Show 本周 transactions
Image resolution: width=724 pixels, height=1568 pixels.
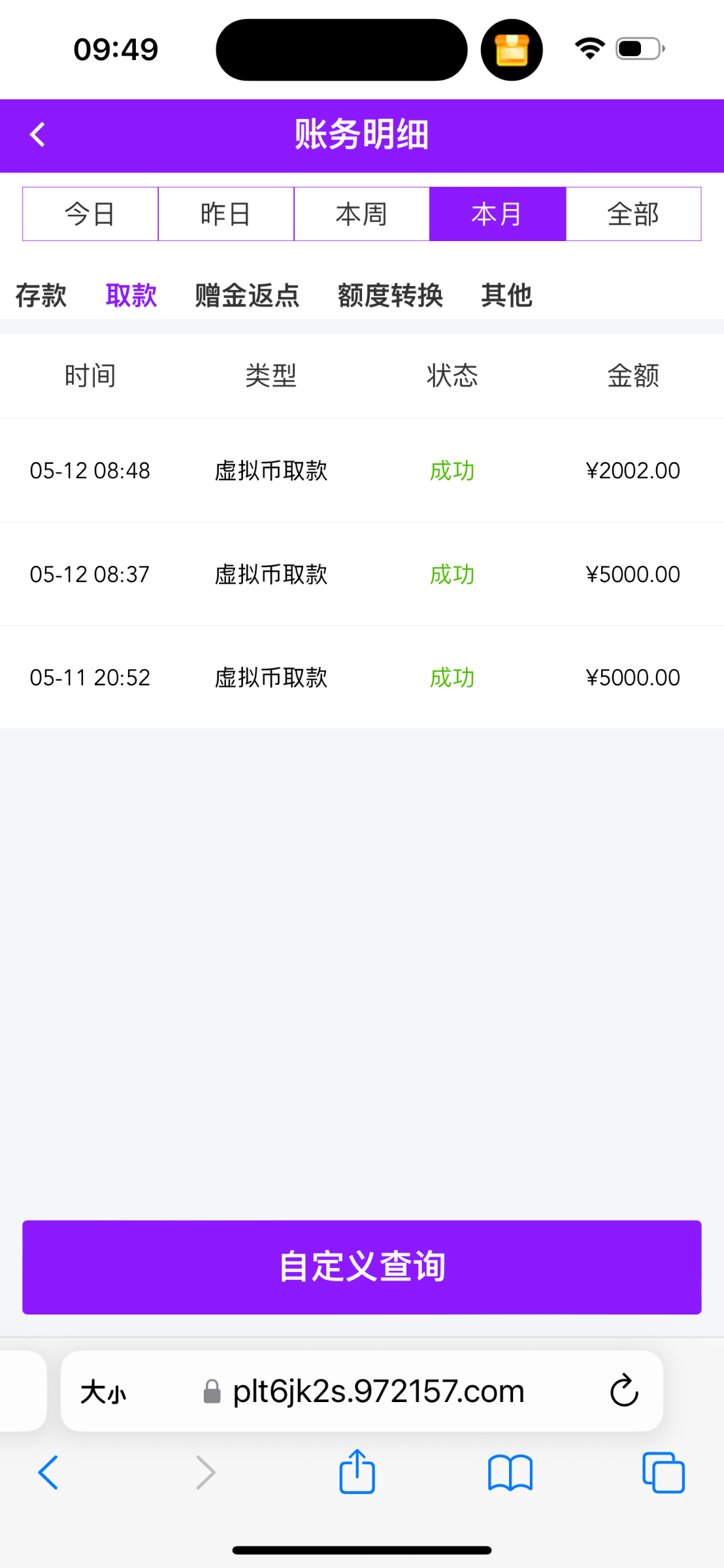pos(361,214)
